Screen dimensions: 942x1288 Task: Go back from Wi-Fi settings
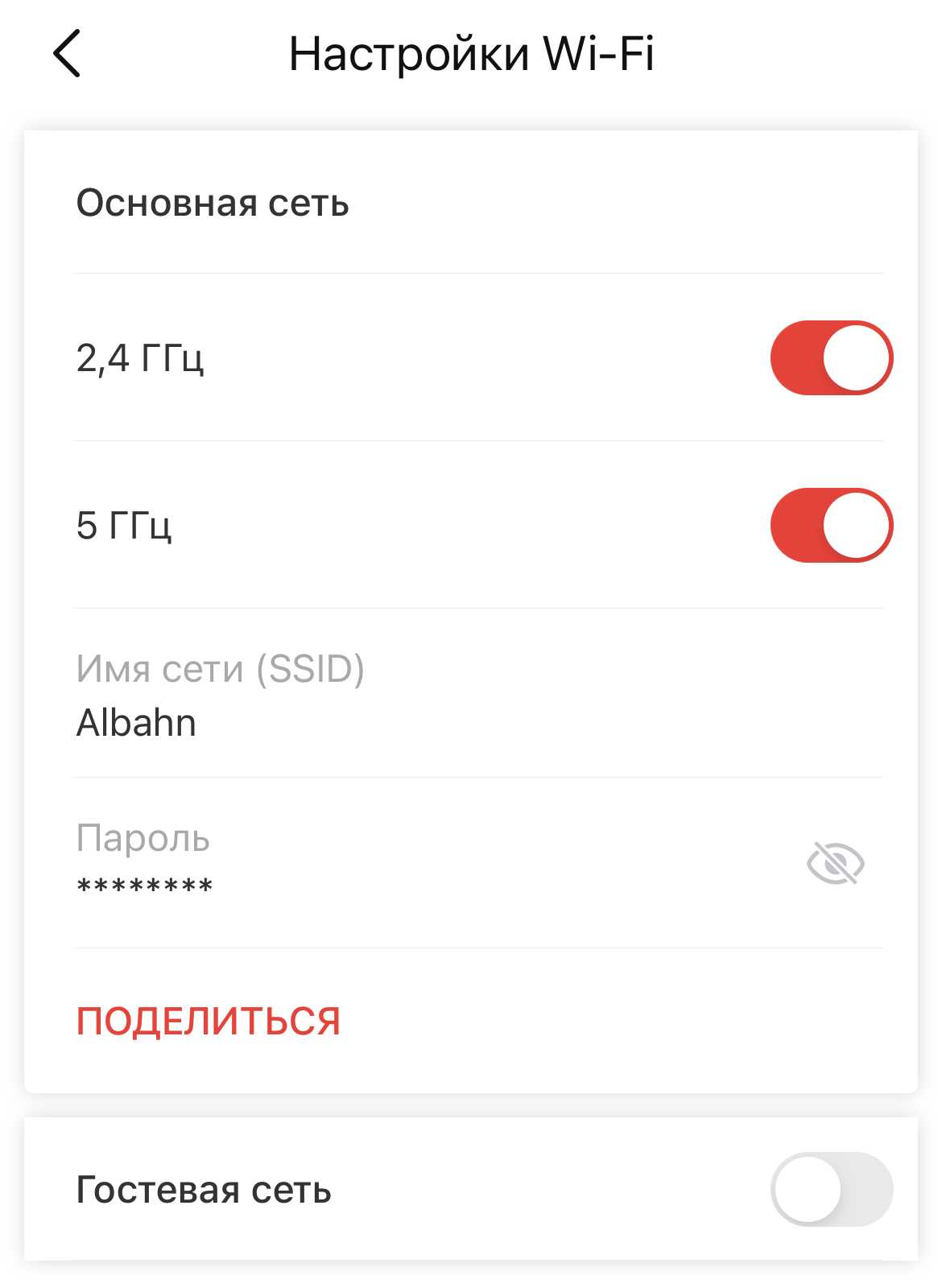67,53
